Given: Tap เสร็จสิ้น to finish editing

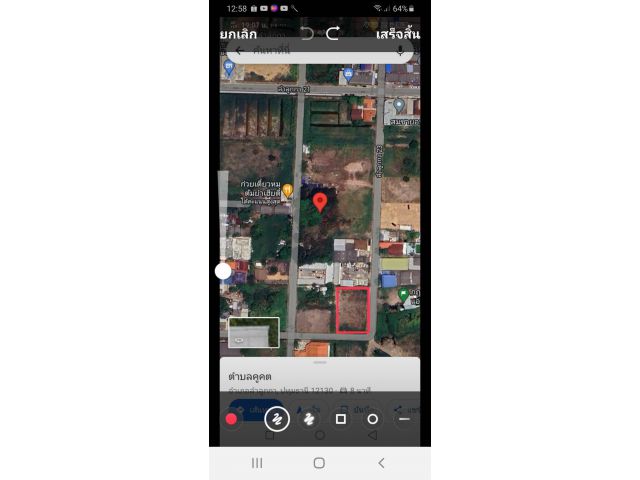Looking at the screenshot, I should (397, 34).
